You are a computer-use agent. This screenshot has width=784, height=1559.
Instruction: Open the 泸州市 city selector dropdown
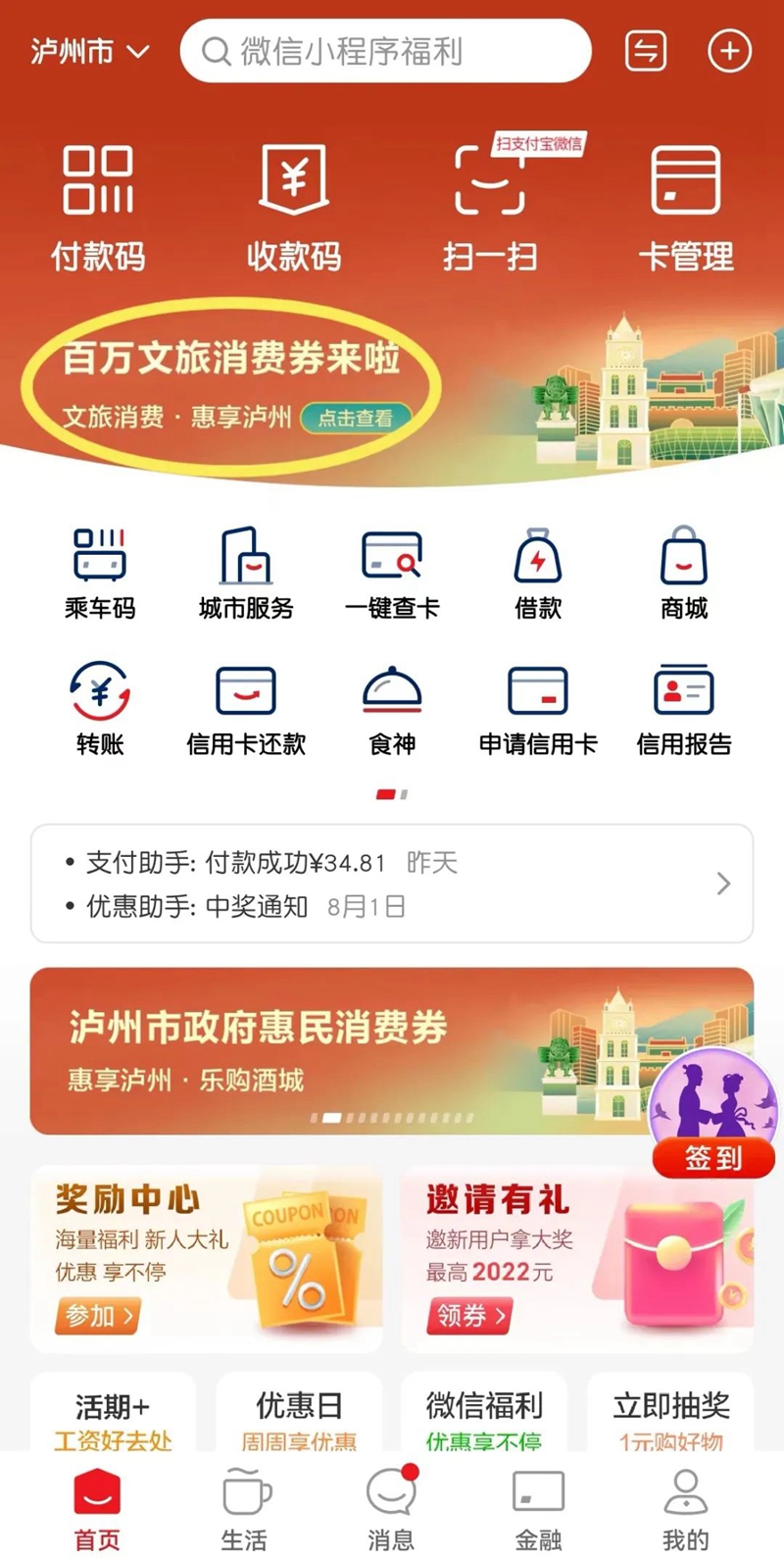[86, 51]
